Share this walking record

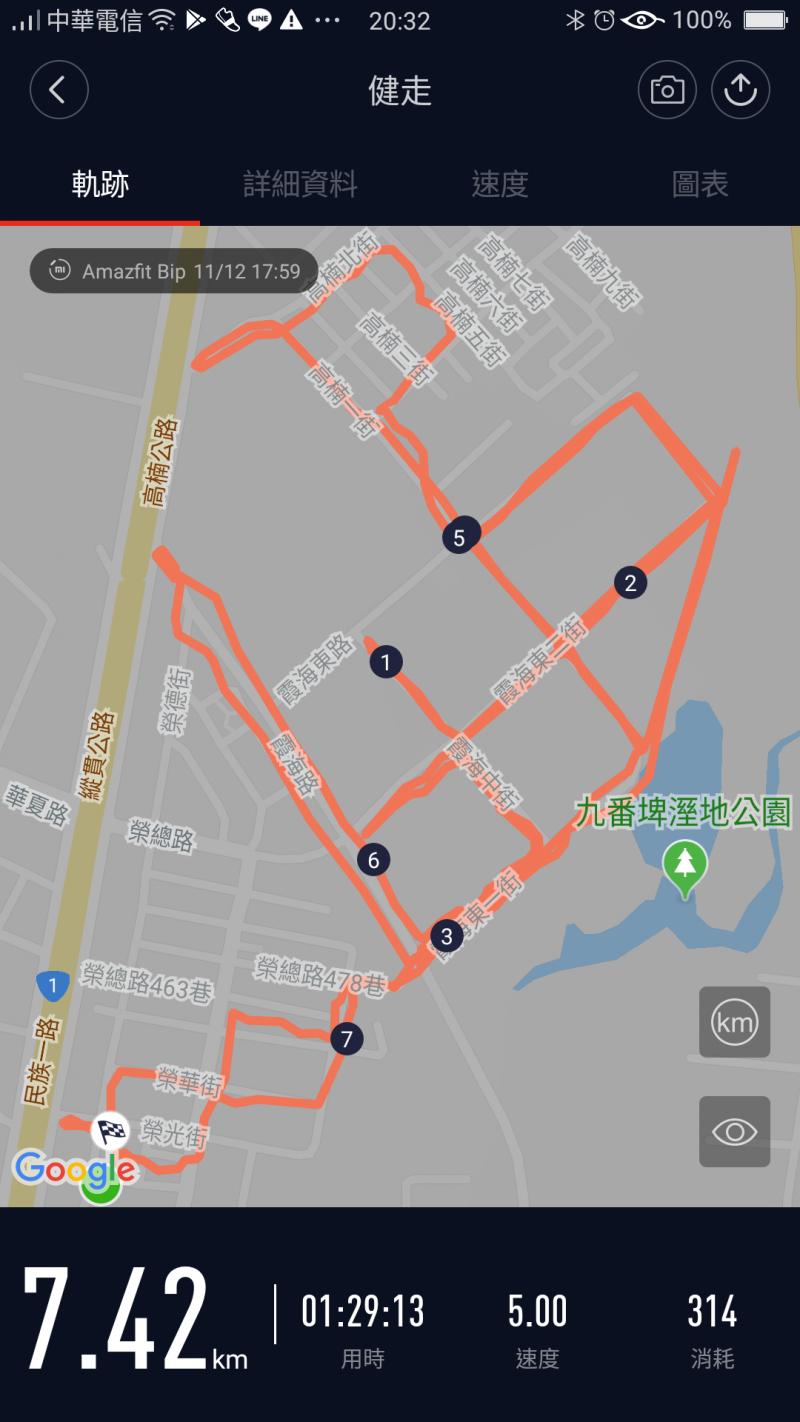coord(740,91)
